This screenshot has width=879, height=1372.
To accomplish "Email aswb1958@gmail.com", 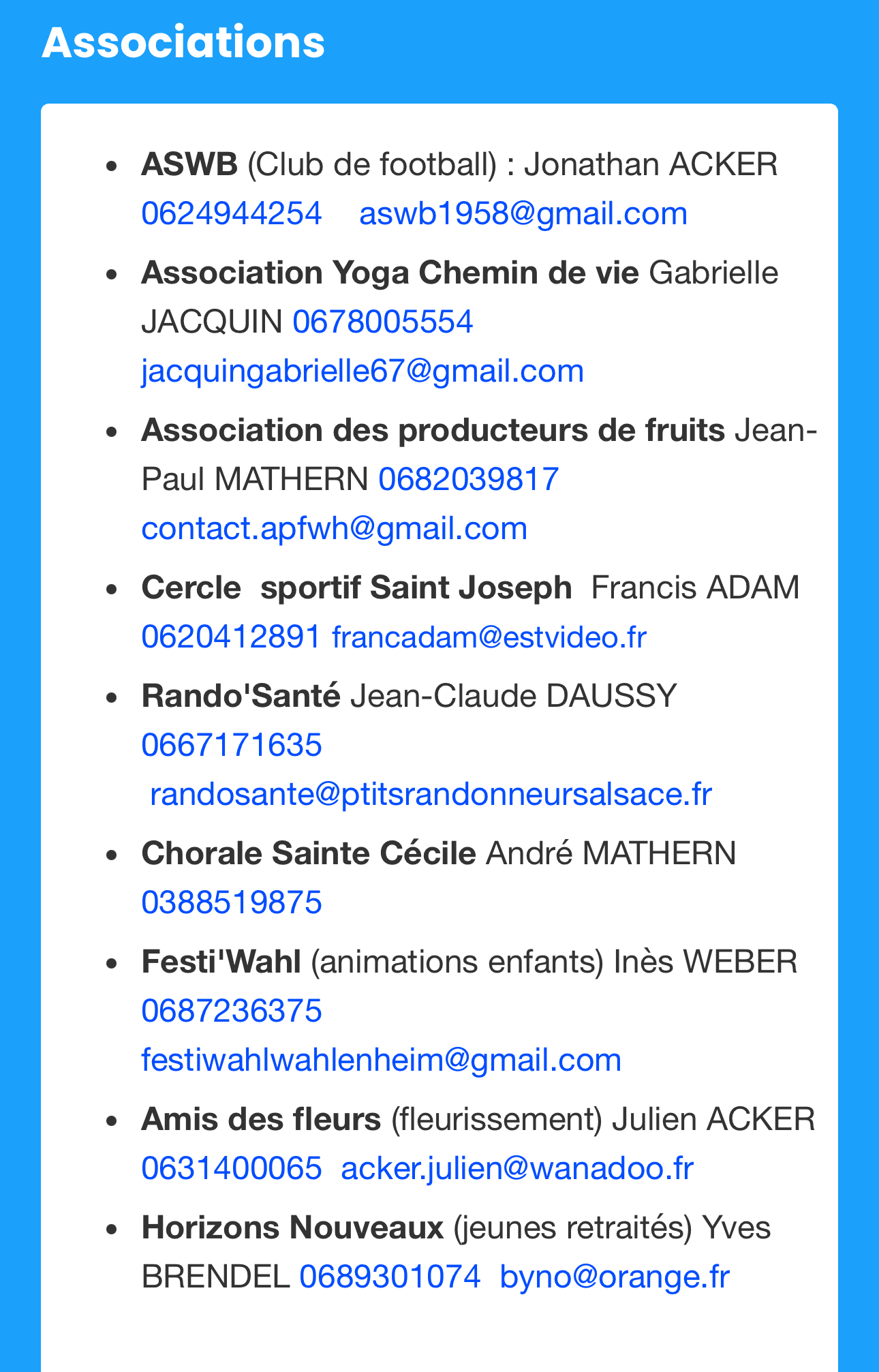I will pyautogui.click(x=523, y=213).
